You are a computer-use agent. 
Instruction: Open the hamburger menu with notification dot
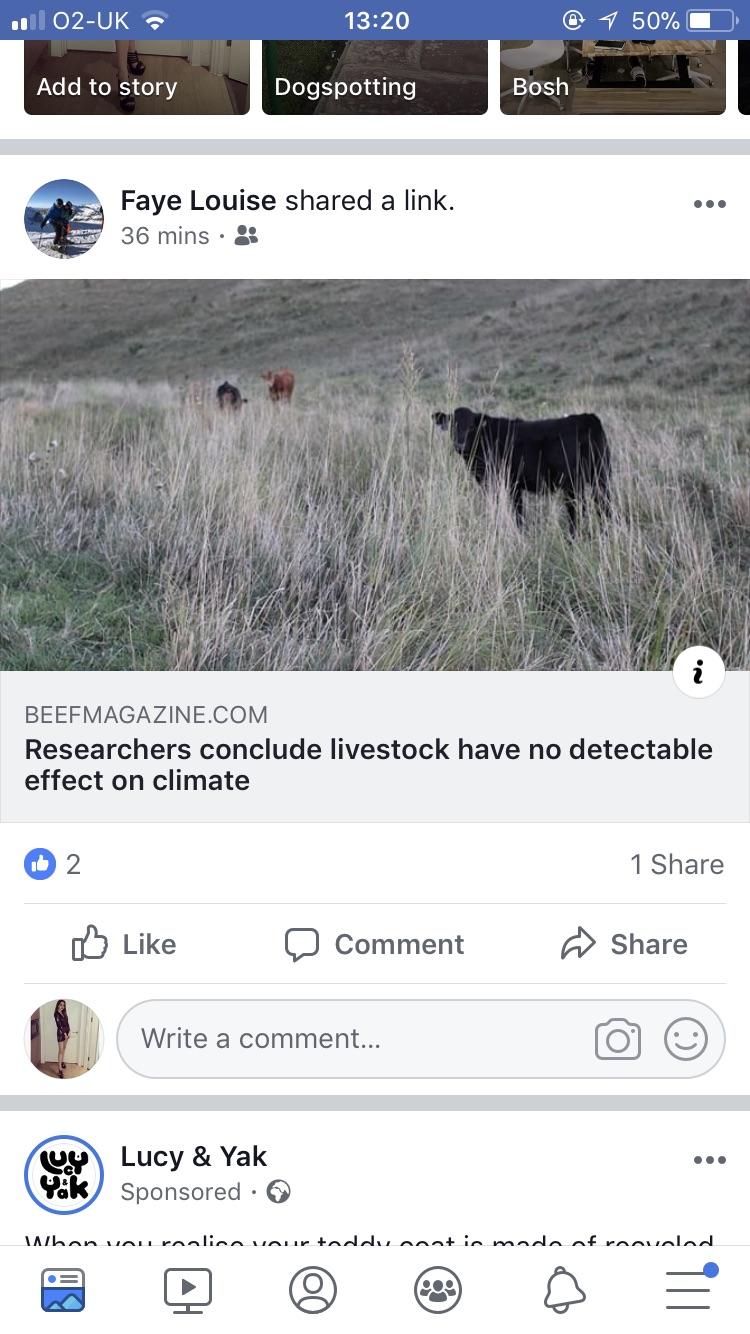coord(687,1290)
